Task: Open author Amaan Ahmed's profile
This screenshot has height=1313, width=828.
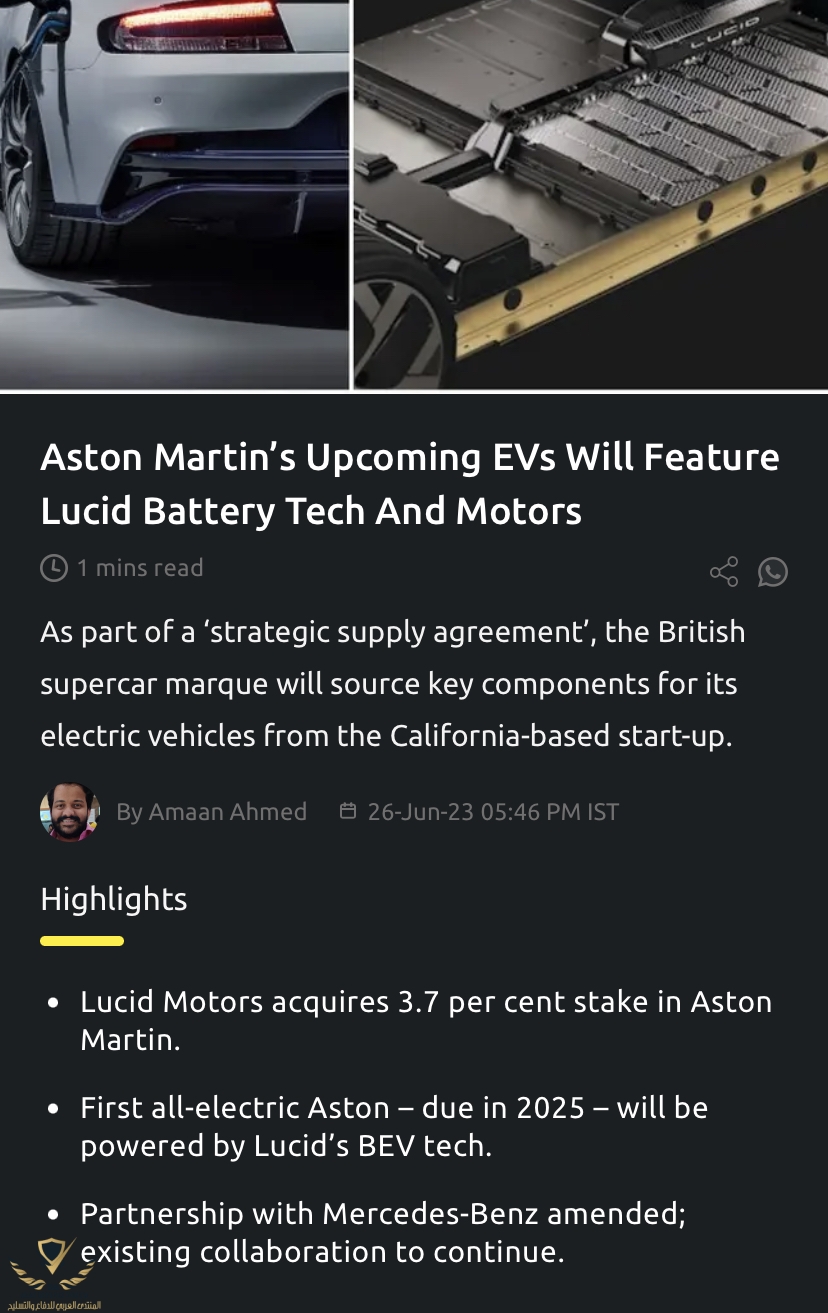Action: tap(211, 811)
